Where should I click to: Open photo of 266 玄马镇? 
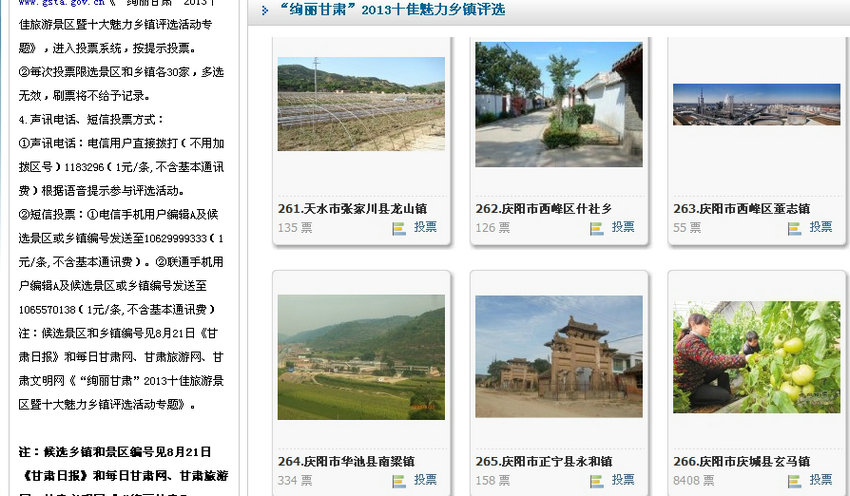click(x=756, y=357)
